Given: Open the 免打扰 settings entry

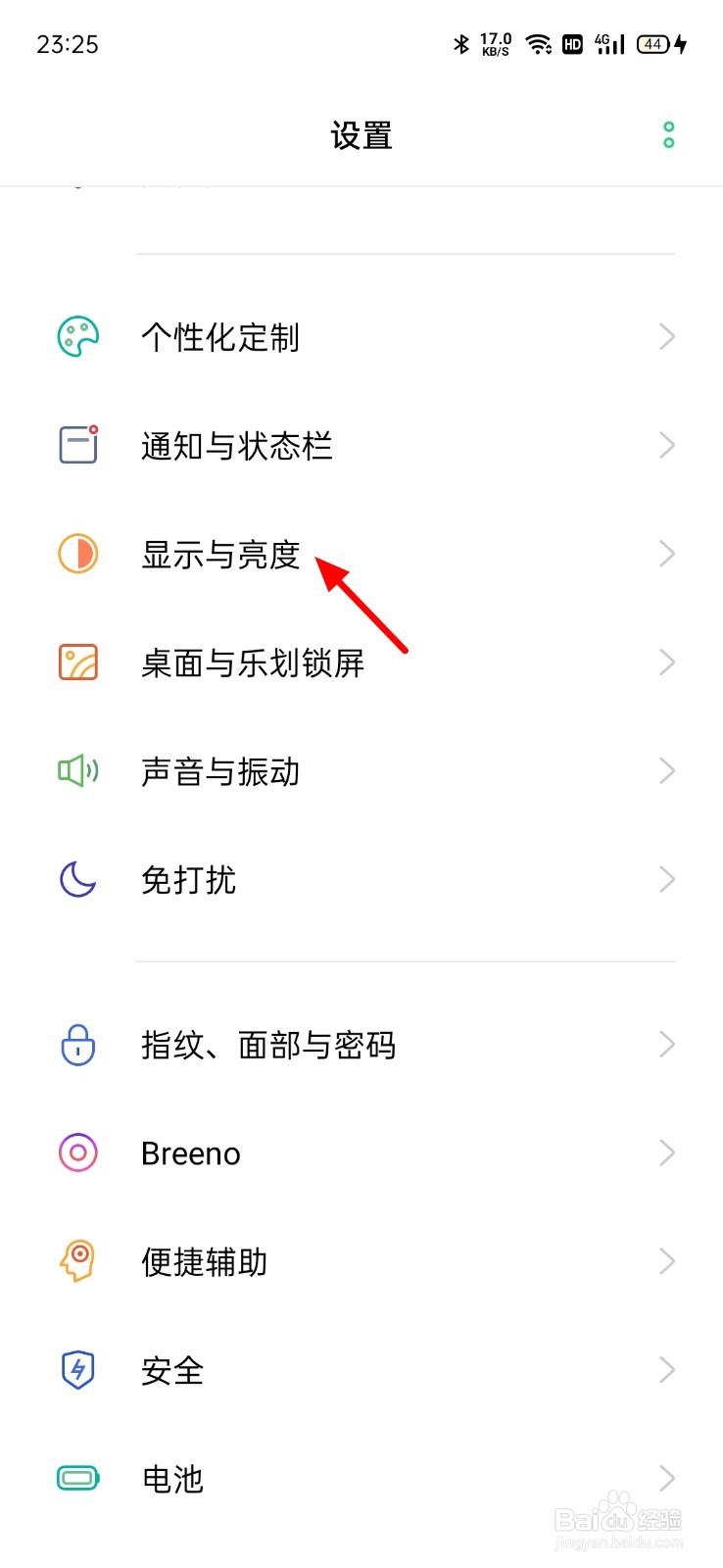Looking at the screenshot, I should click(361, 880).
